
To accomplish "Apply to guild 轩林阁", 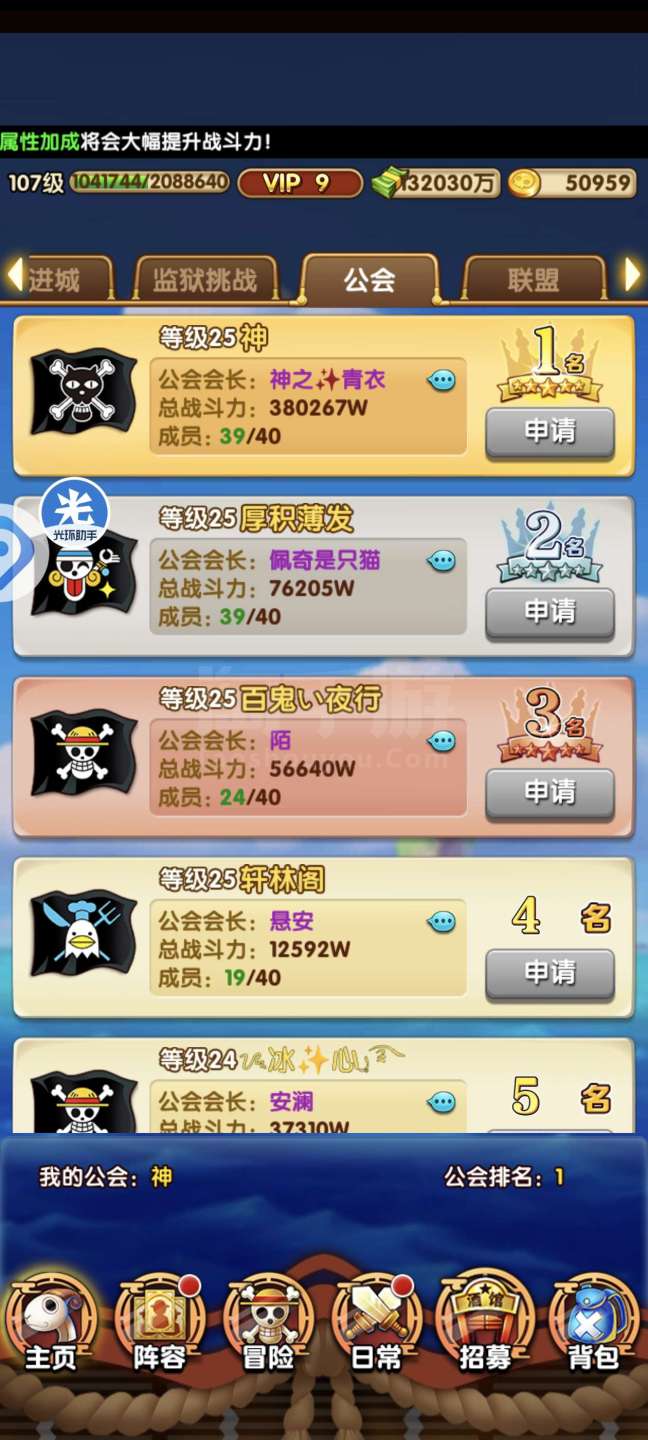I will (x=549, y=973).
